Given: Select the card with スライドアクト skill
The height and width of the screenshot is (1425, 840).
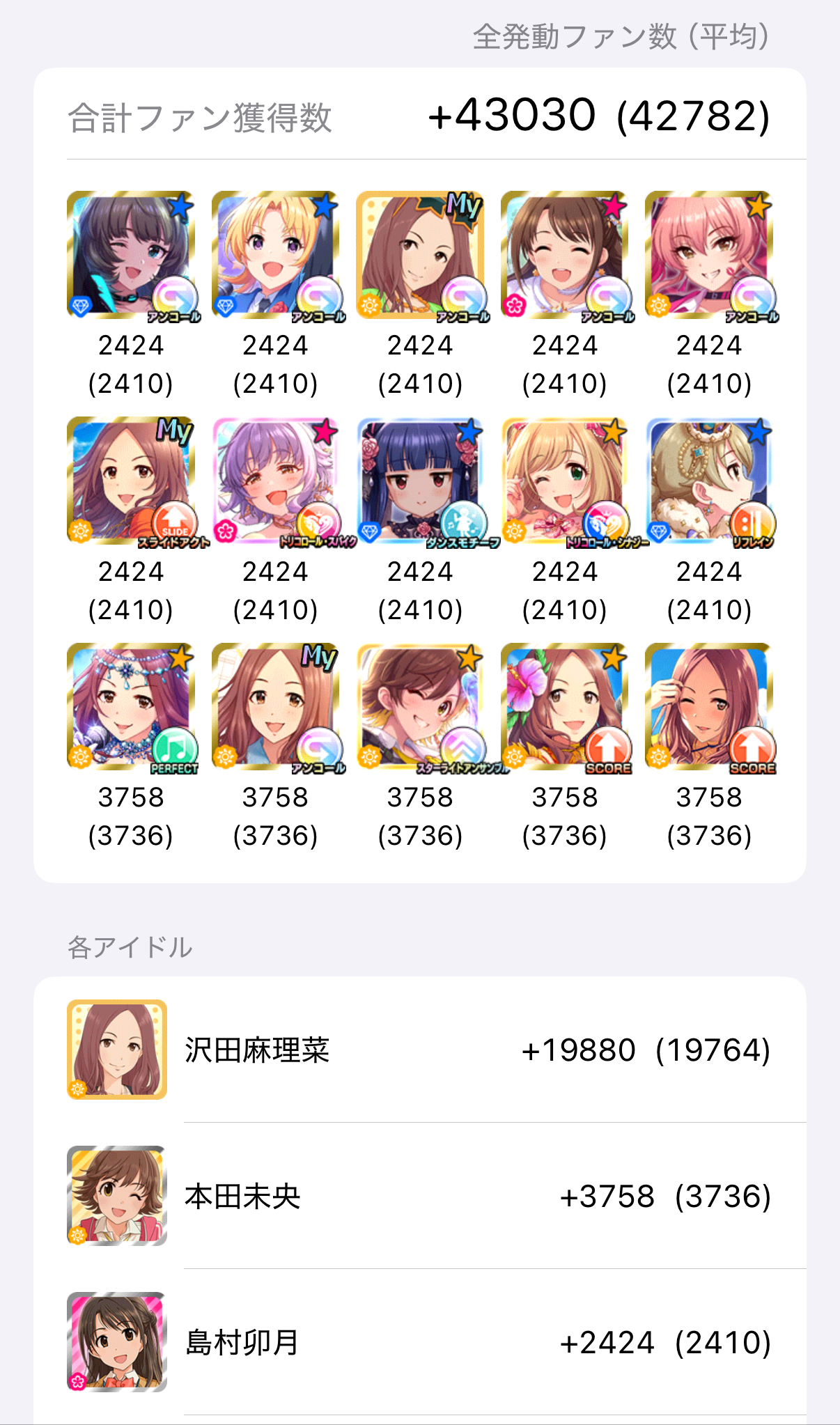Looking at the screenshot, I should pos(131,481).
